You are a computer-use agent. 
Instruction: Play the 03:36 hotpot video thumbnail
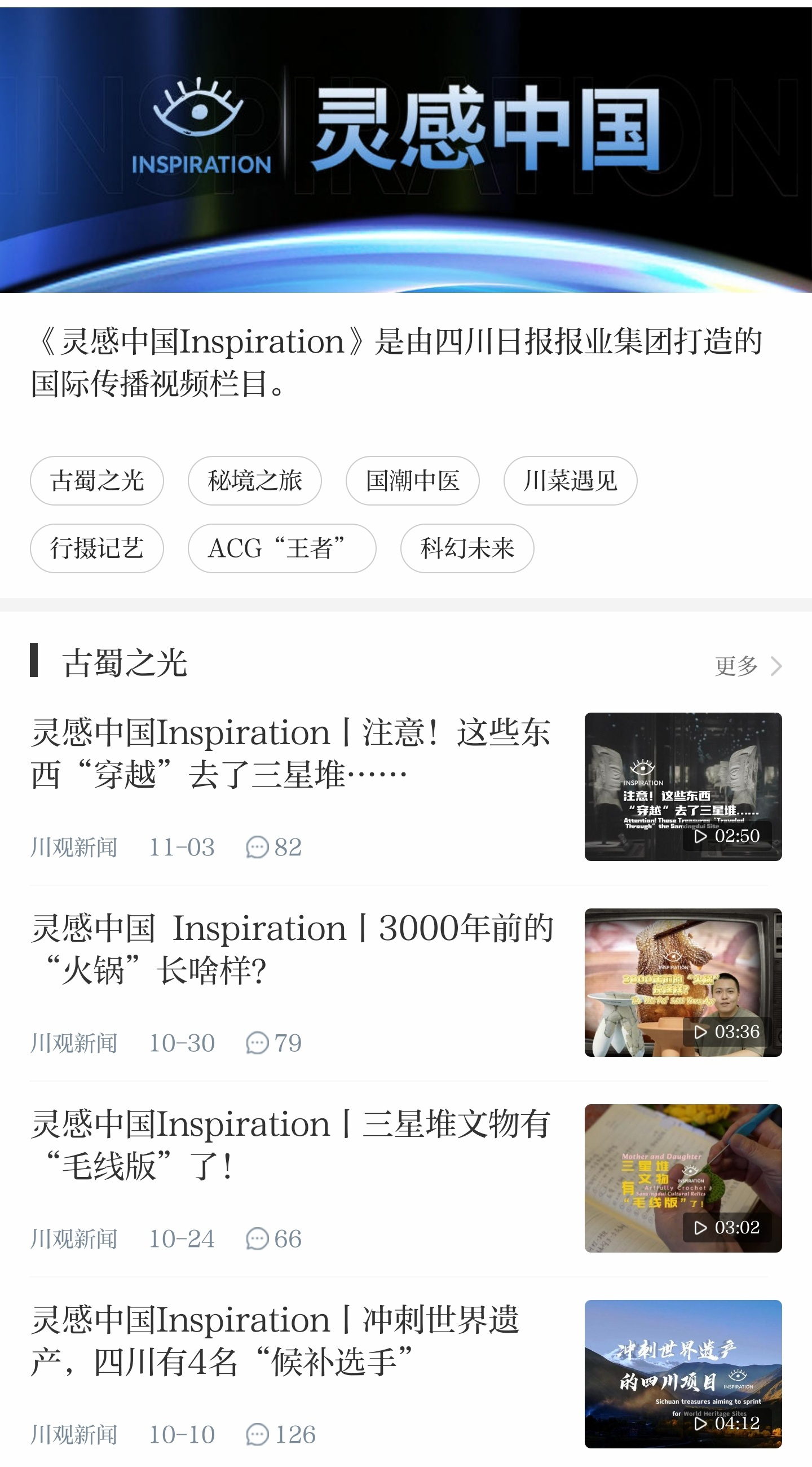[x=683, y=982]
